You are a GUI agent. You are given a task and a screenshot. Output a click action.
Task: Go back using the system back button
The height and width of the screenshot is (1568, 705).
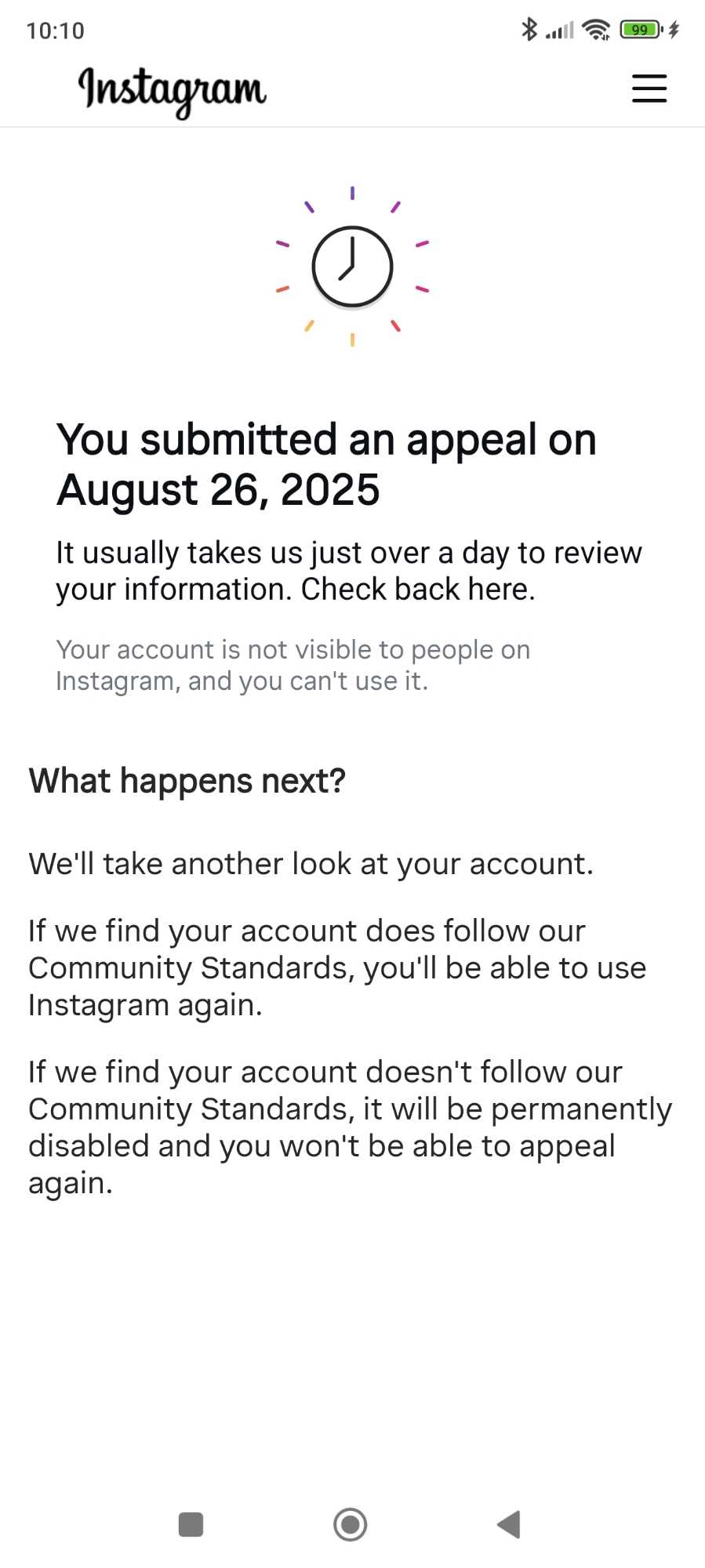click(509, 1525)
